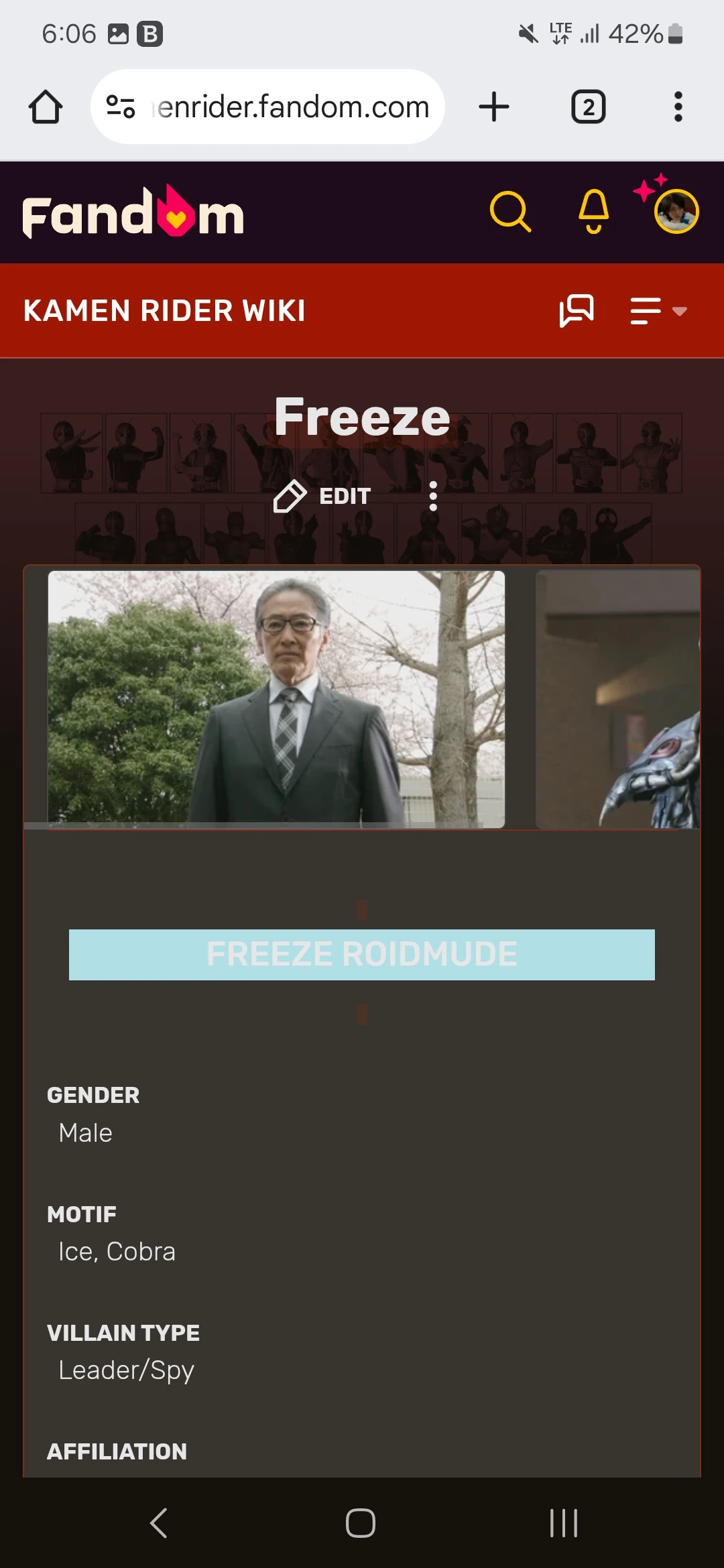This screenshot has height=1568, width=724.
Task: Expand the wiki navigation menu dropdown
Action: [x=658, y=311]
